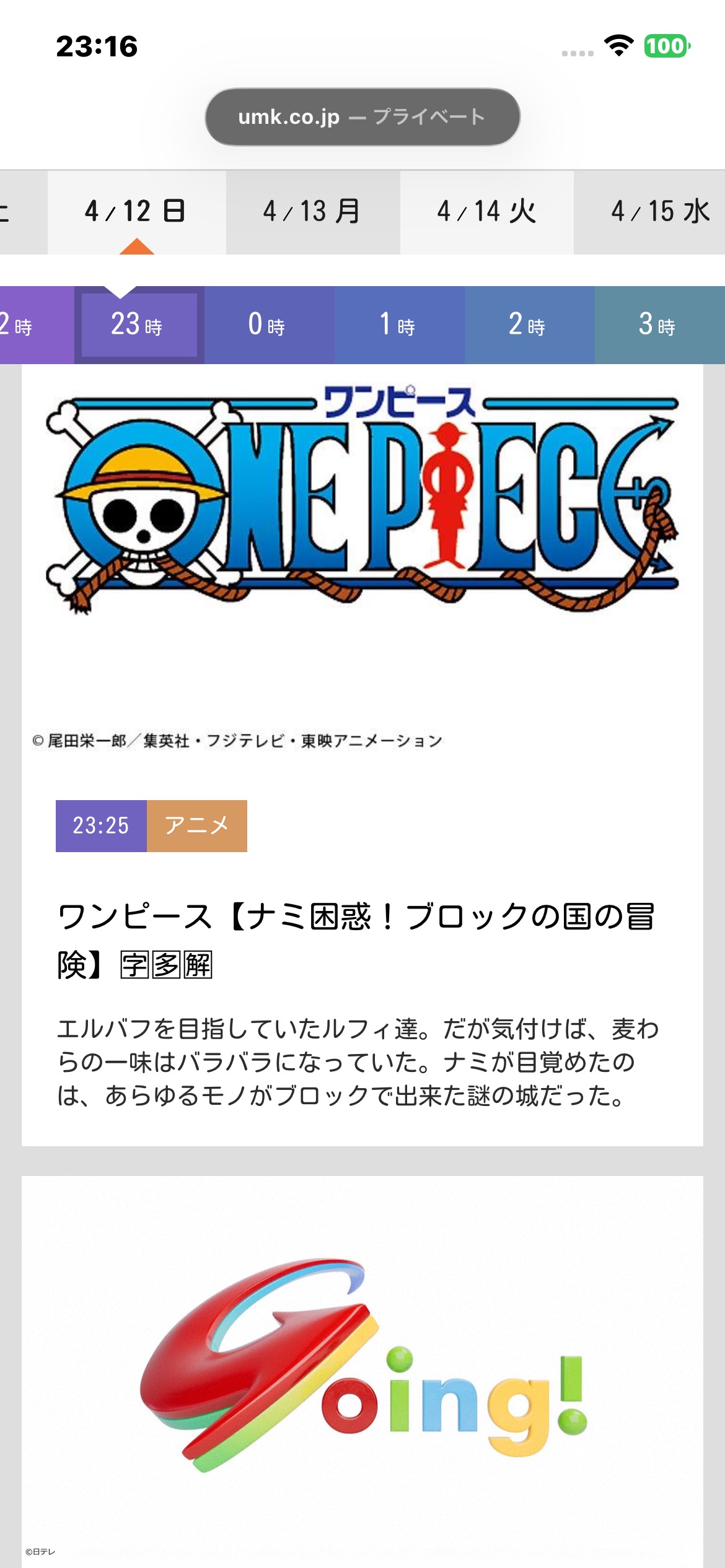
Task: Switch to the 4/13 Monday date tab
Action: tap(312, 212)
